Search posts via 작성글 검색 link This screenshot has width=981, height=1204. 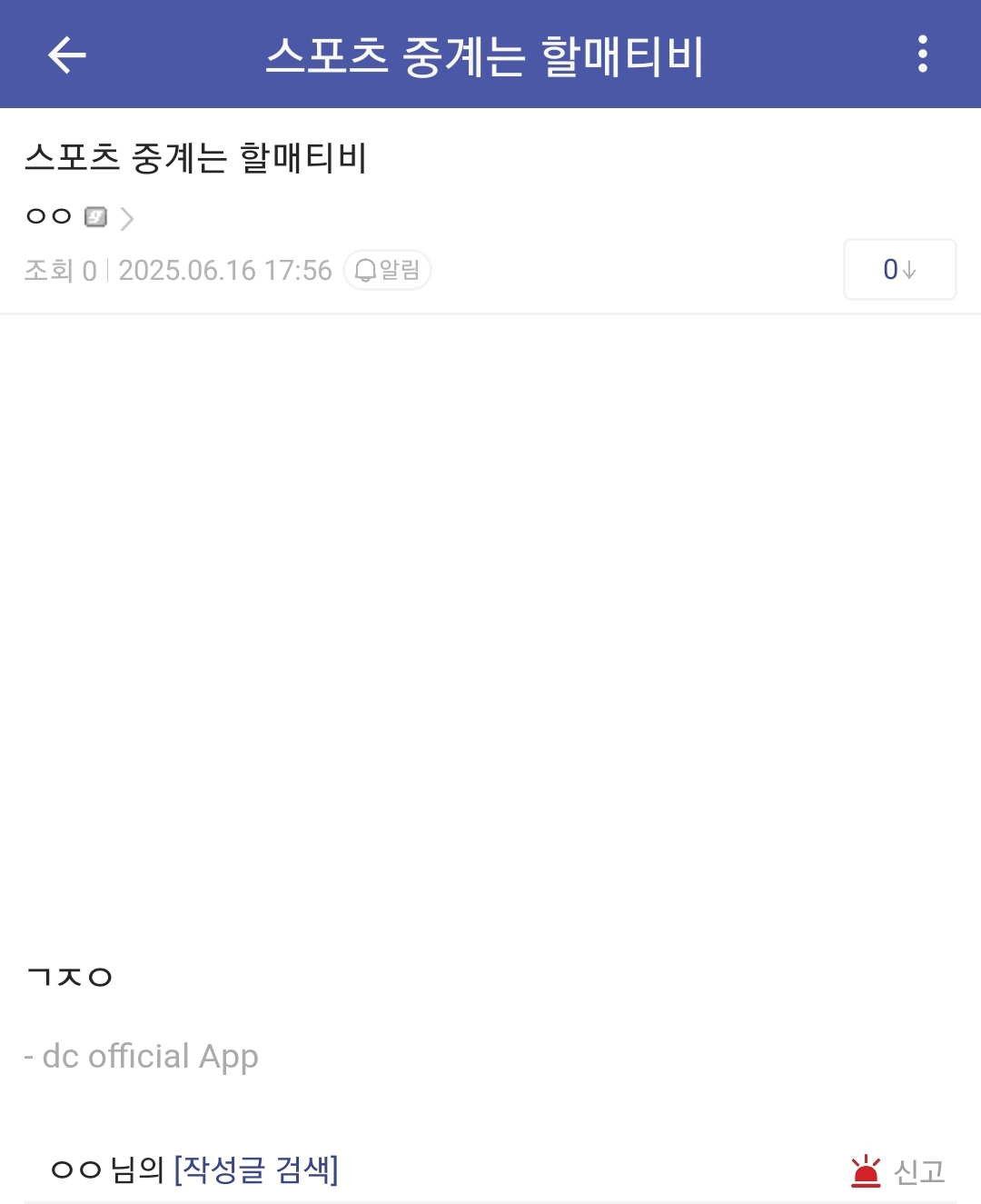pyautogui.click(x=256, y=1169)
